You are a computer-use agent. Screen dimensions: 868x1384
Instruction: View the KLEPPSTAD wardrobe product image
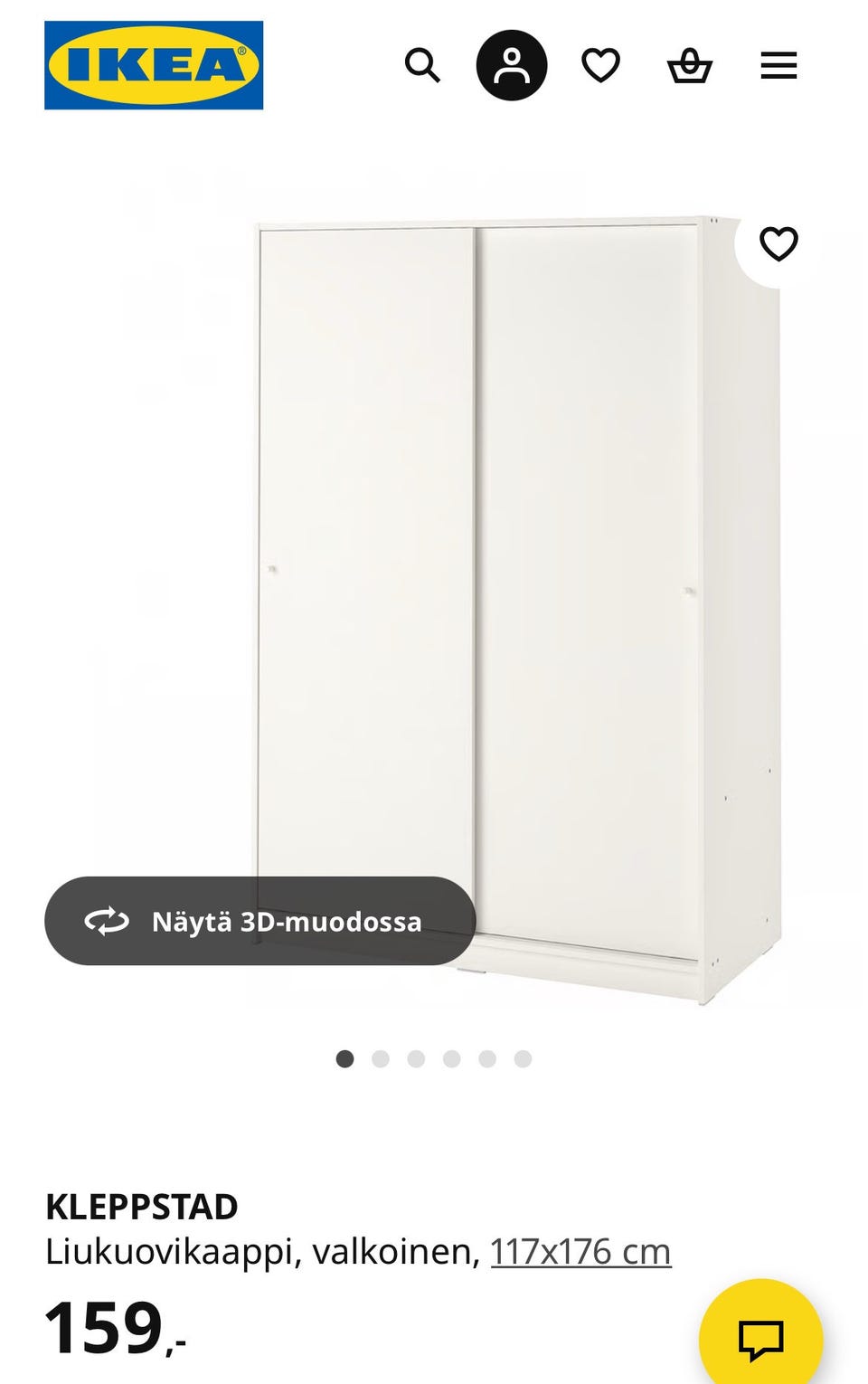pos(515,597)
